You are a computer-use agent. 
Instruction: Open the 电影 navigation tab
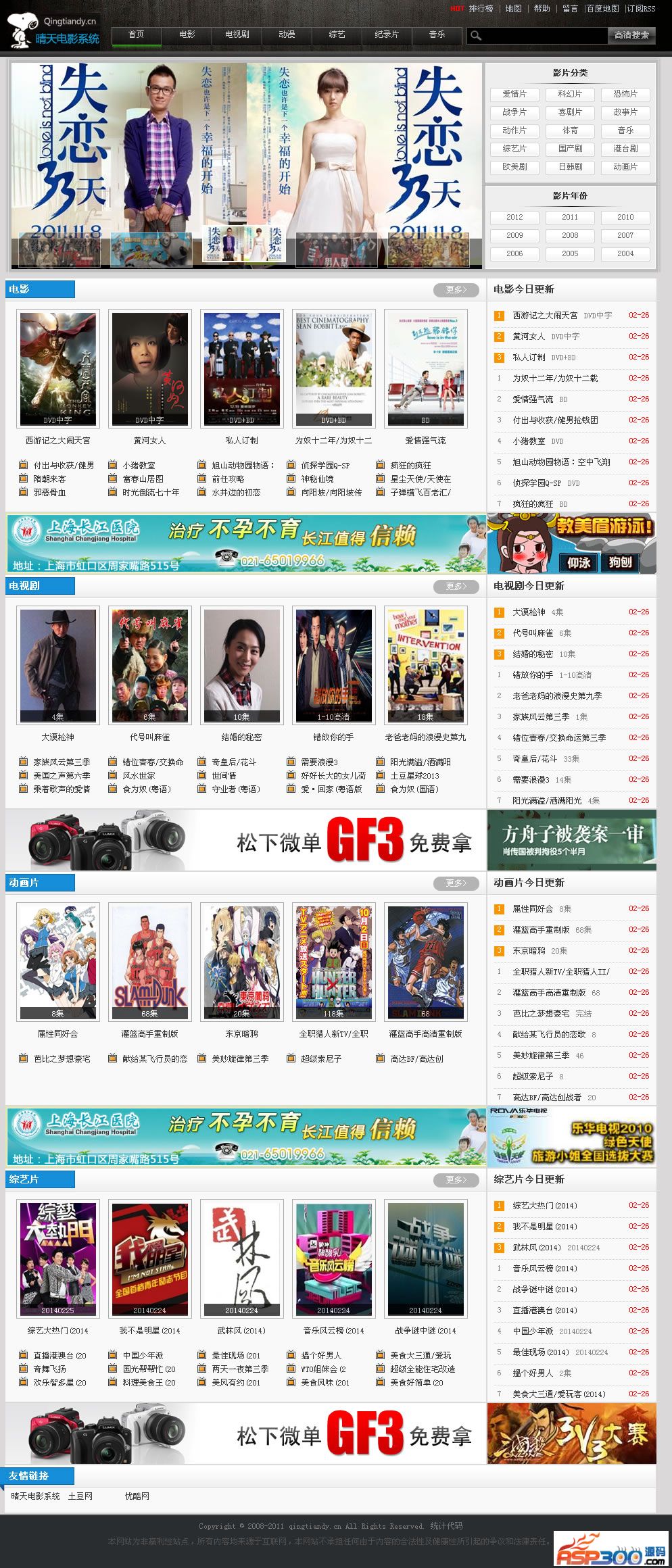point(187,34)
